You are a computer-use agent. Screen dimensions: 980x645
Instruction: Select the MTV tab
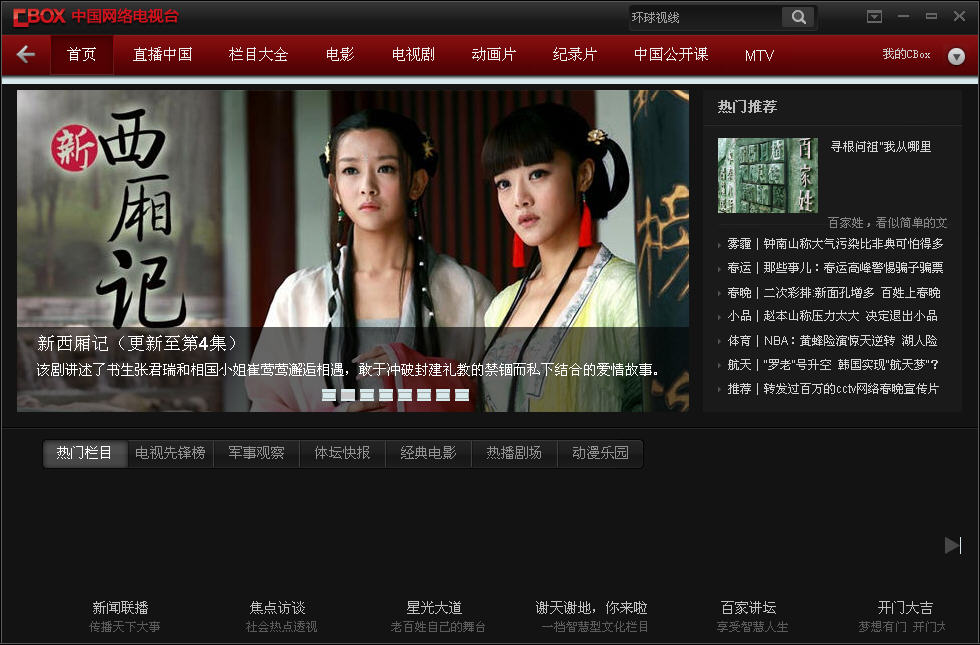click(x=759, y=56)
